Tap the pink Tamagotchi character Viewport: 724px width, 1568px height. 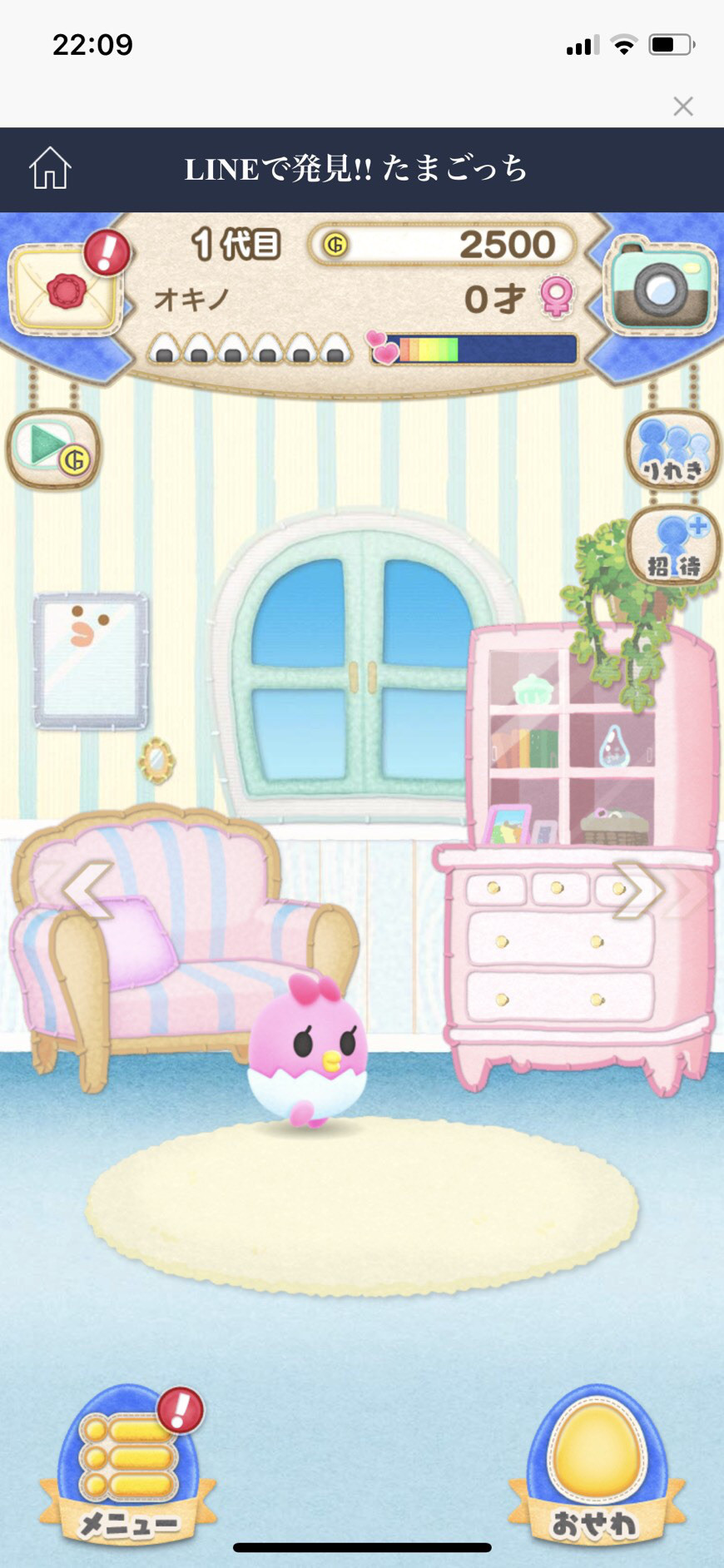(x=309, y=1052)
